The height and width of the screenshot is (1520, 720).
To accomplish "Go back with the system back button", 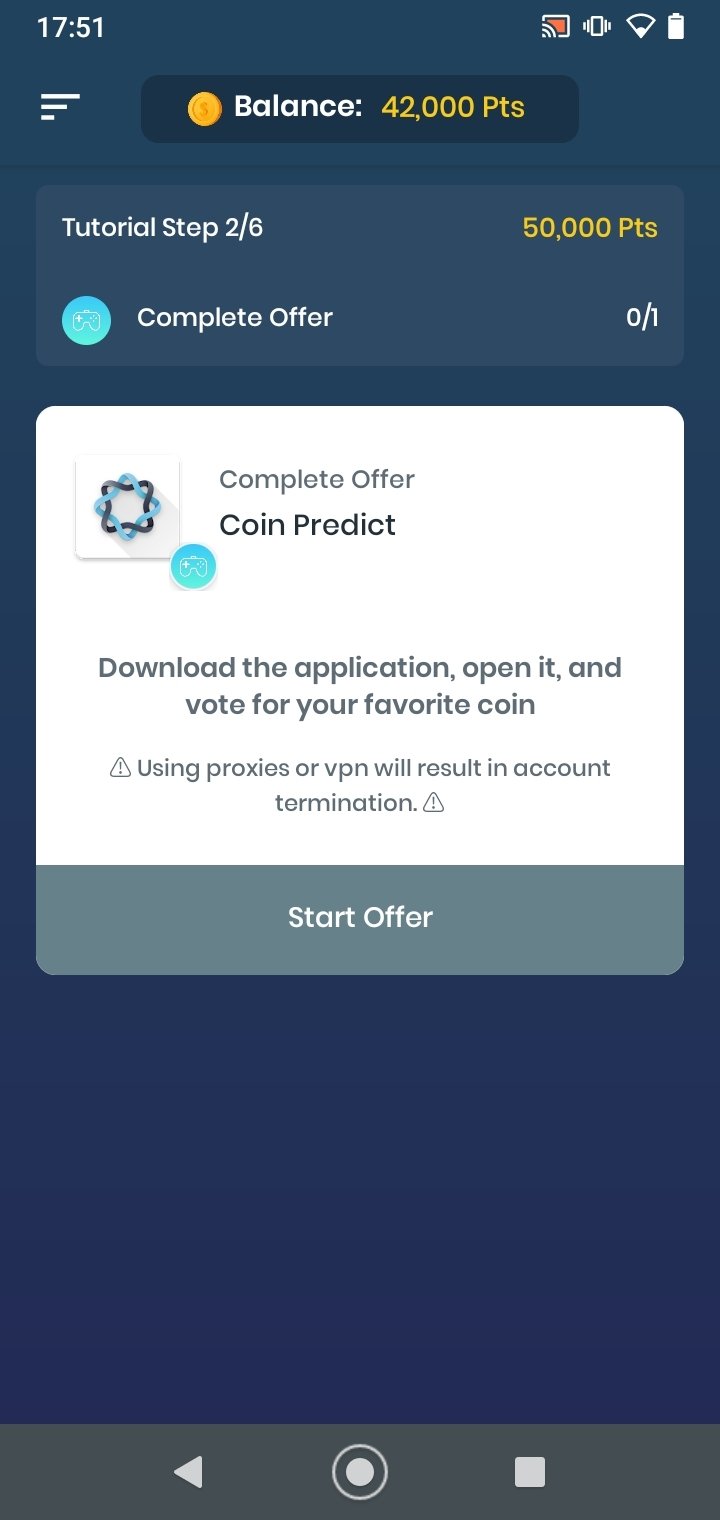I will tap(188, 1471).
